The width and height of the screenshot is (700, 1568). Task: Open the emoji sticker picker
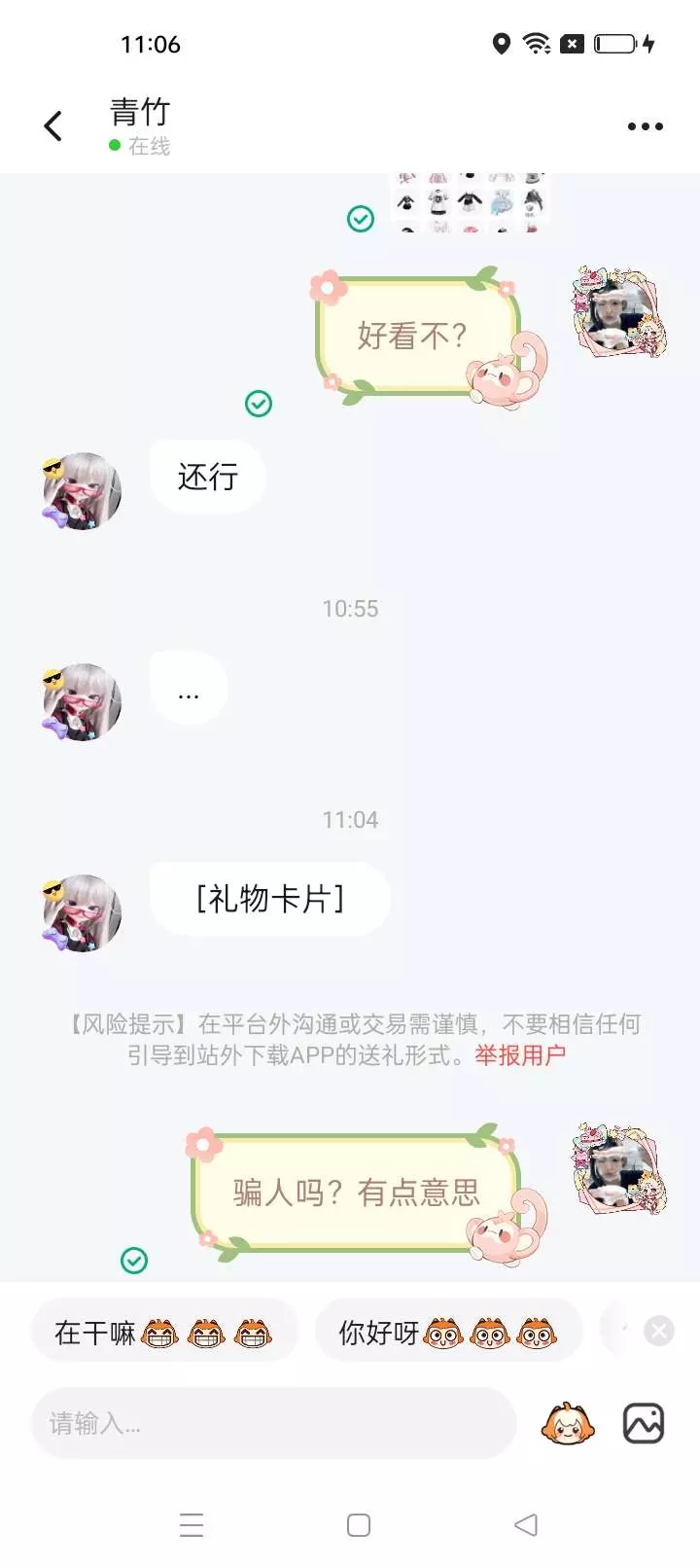pos(568,1424)
